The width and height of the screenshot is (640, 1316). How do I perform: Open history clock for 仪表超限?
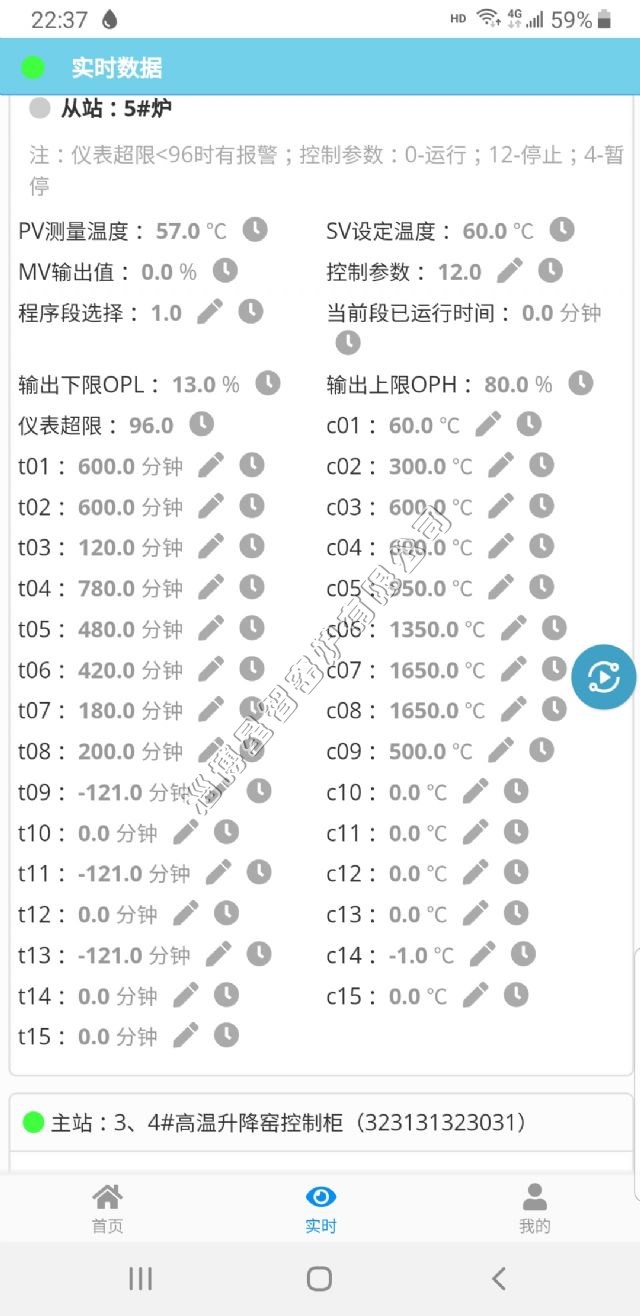point(202,424)
